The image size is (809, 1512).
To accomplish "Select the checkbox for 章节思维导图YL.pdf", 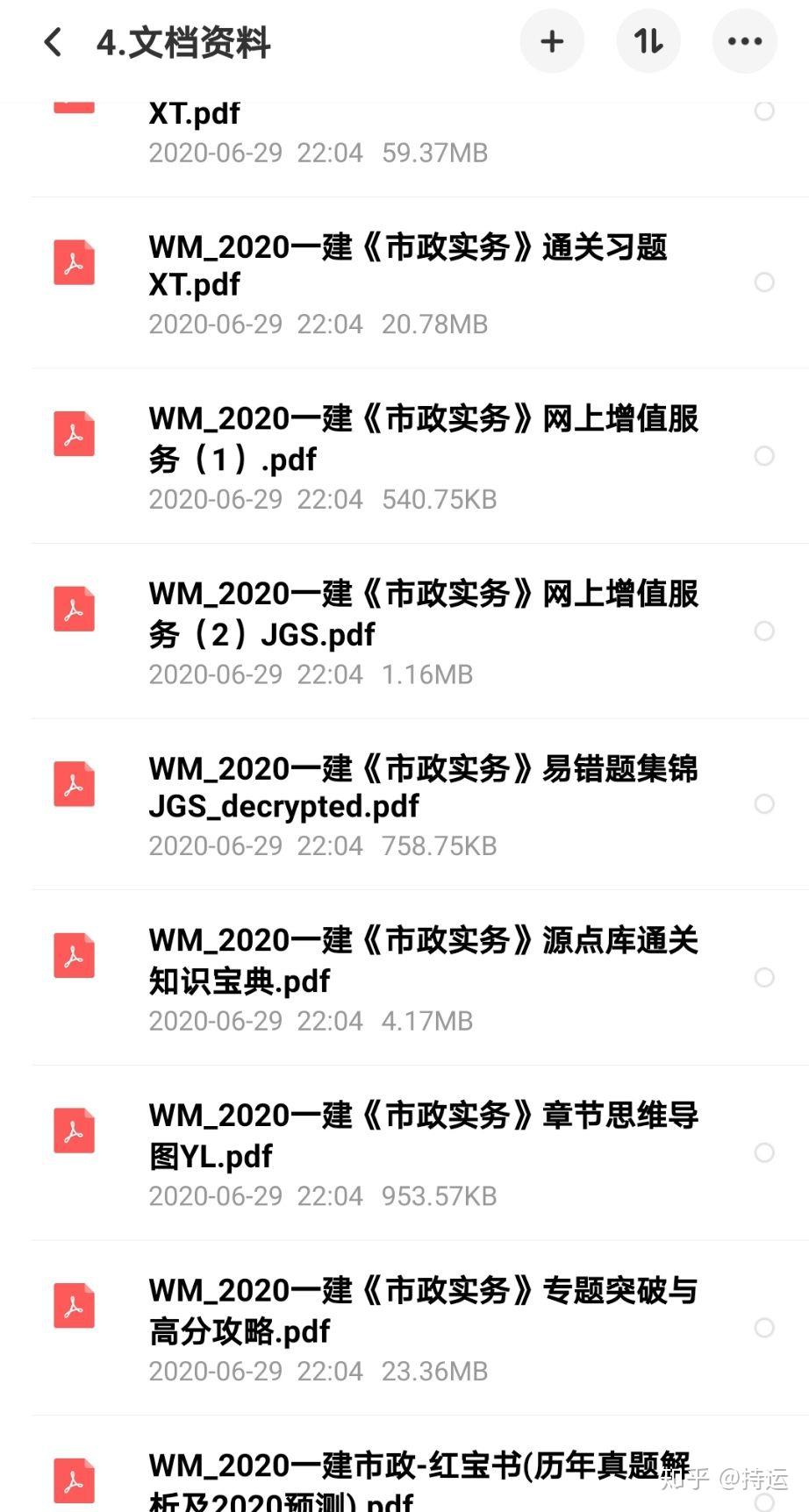I will tap(764, 1152).
